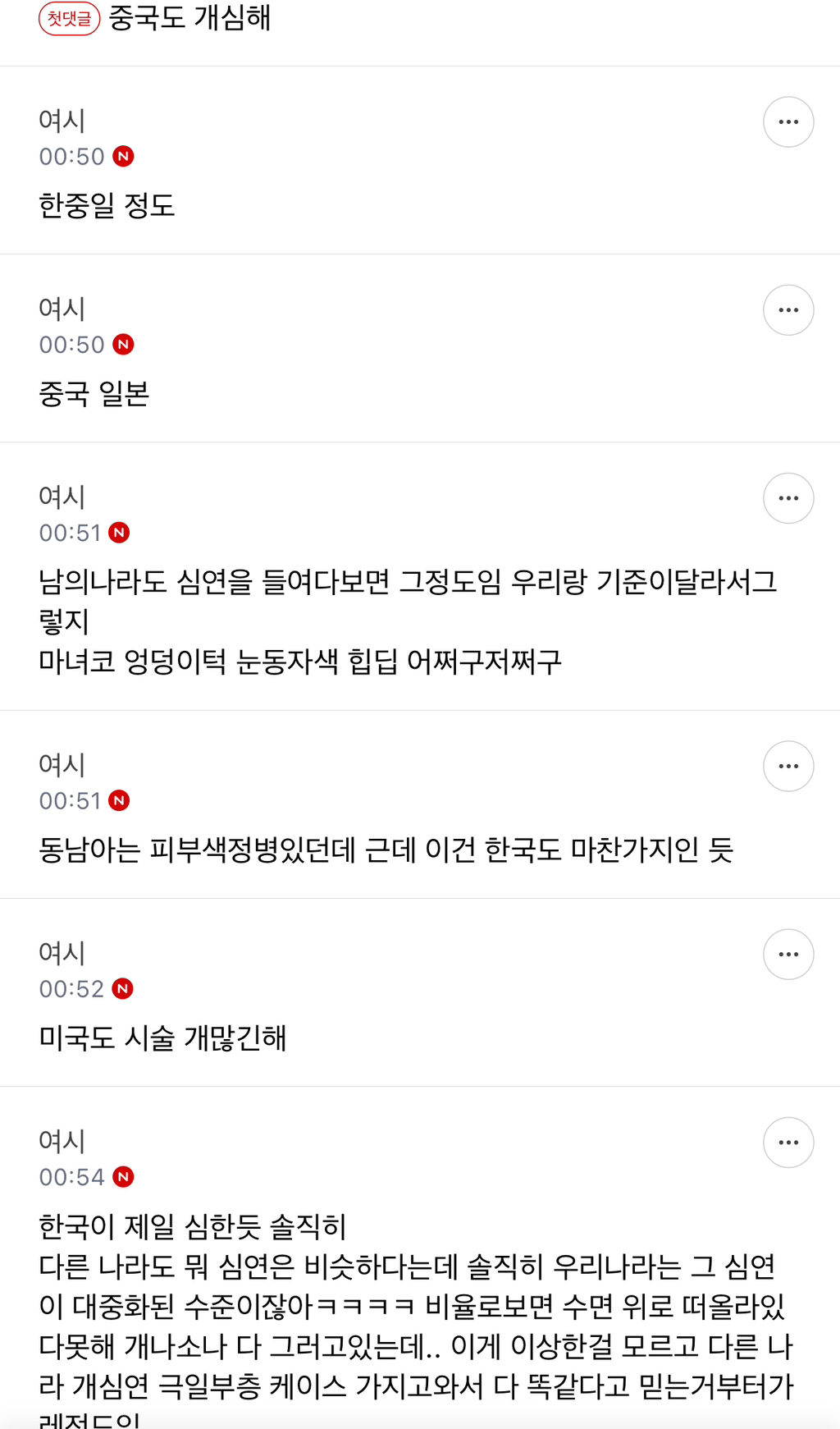Viewport: 840px width, 1429px height.
Task: Tap the three-dot menu on '동남아는 피부색정병' comment
Action: tap(788, 767)
